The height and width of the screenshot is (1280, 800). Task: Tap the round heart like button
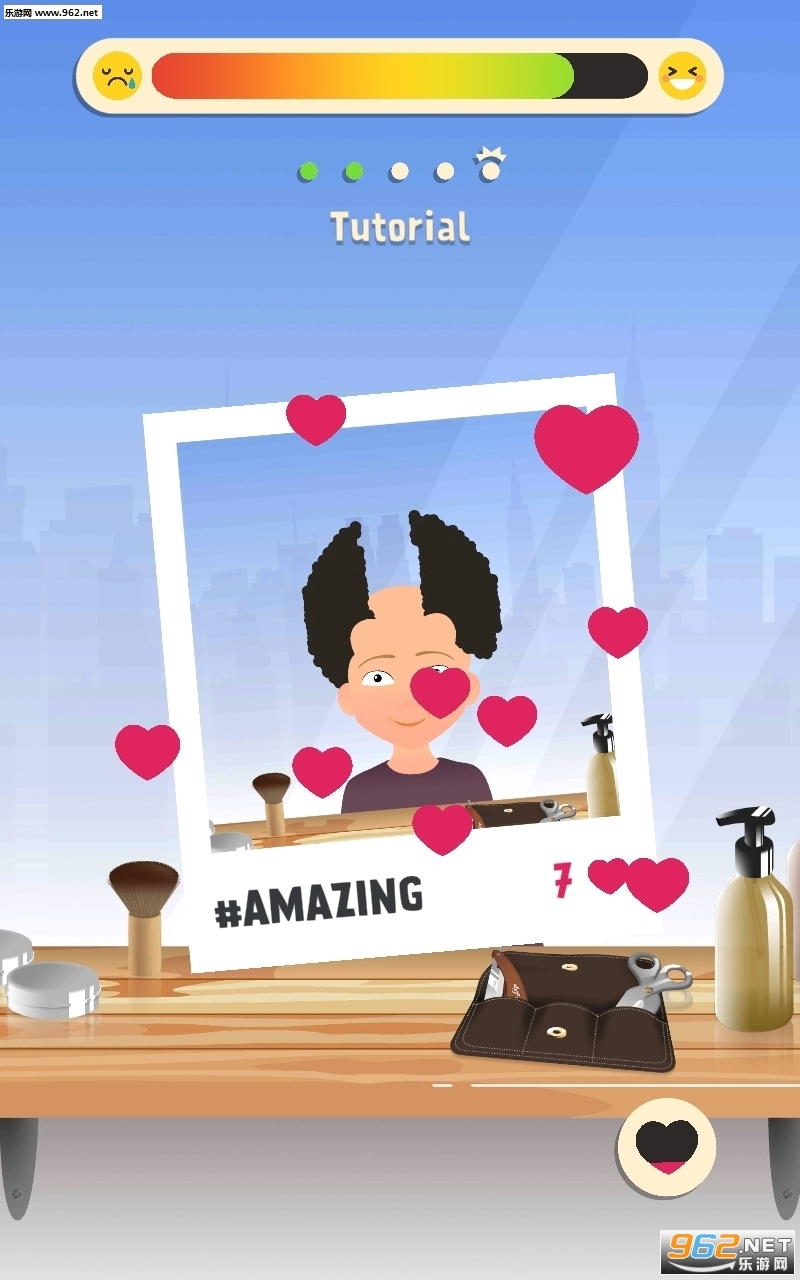pos(667,1146)
